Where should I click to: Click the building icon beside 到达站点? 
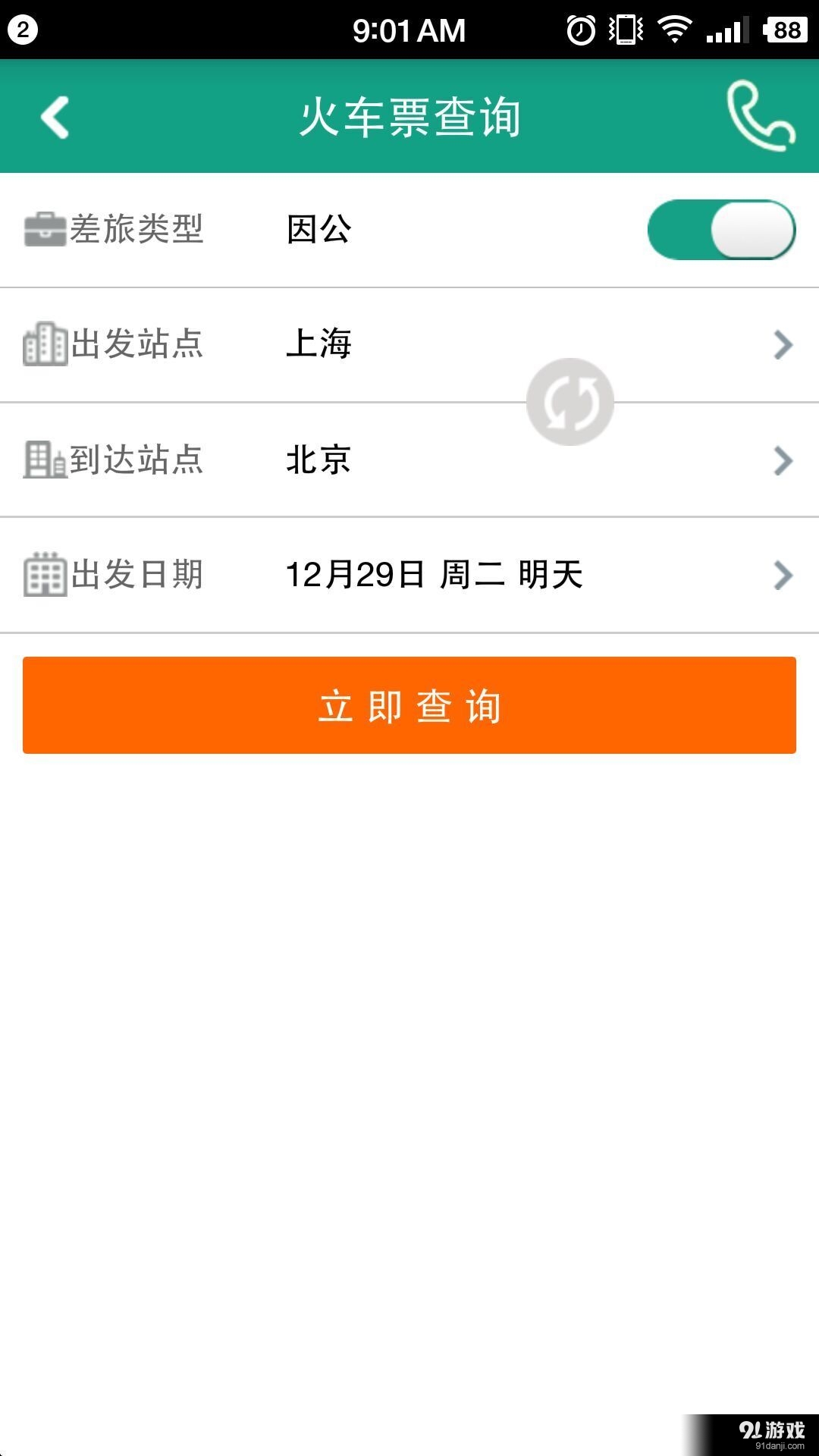43,460
